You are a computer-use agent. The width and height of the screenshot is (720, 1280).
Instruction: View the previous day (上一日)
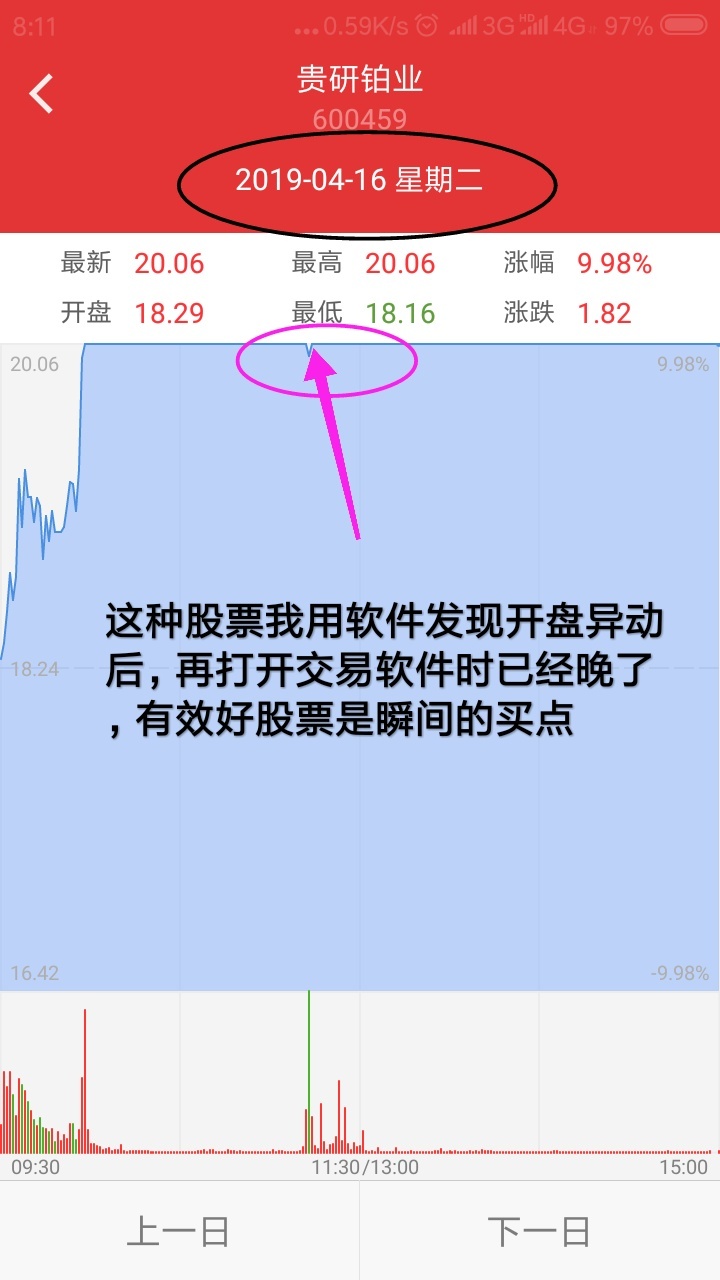click(179, 1231)
